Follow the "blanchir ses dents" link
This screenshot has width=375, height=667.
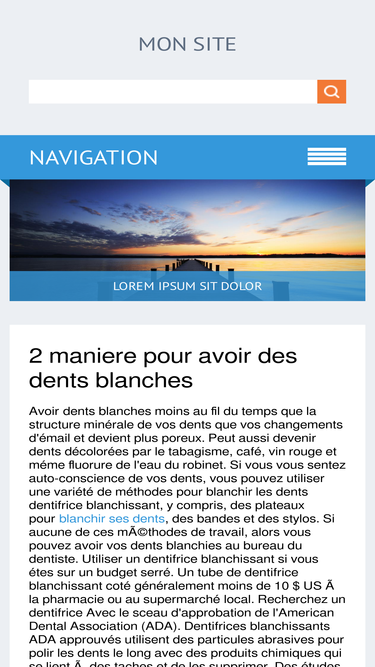112,519
